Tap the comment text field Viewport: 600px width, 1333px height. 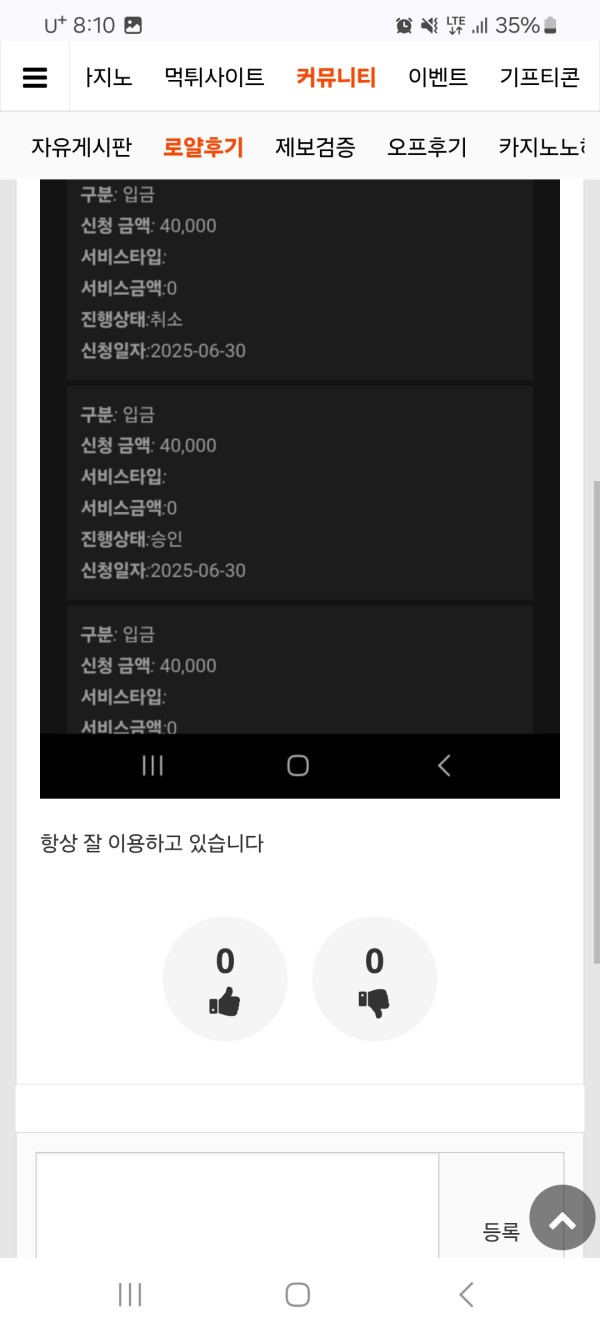(x=237, y=1205)
